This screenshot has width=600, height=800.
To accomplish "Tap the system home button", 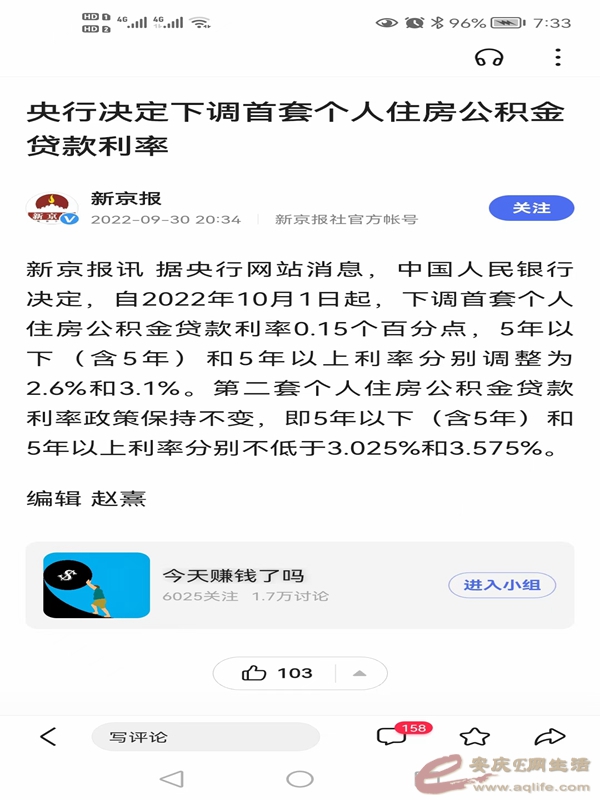I will point(299,779).
